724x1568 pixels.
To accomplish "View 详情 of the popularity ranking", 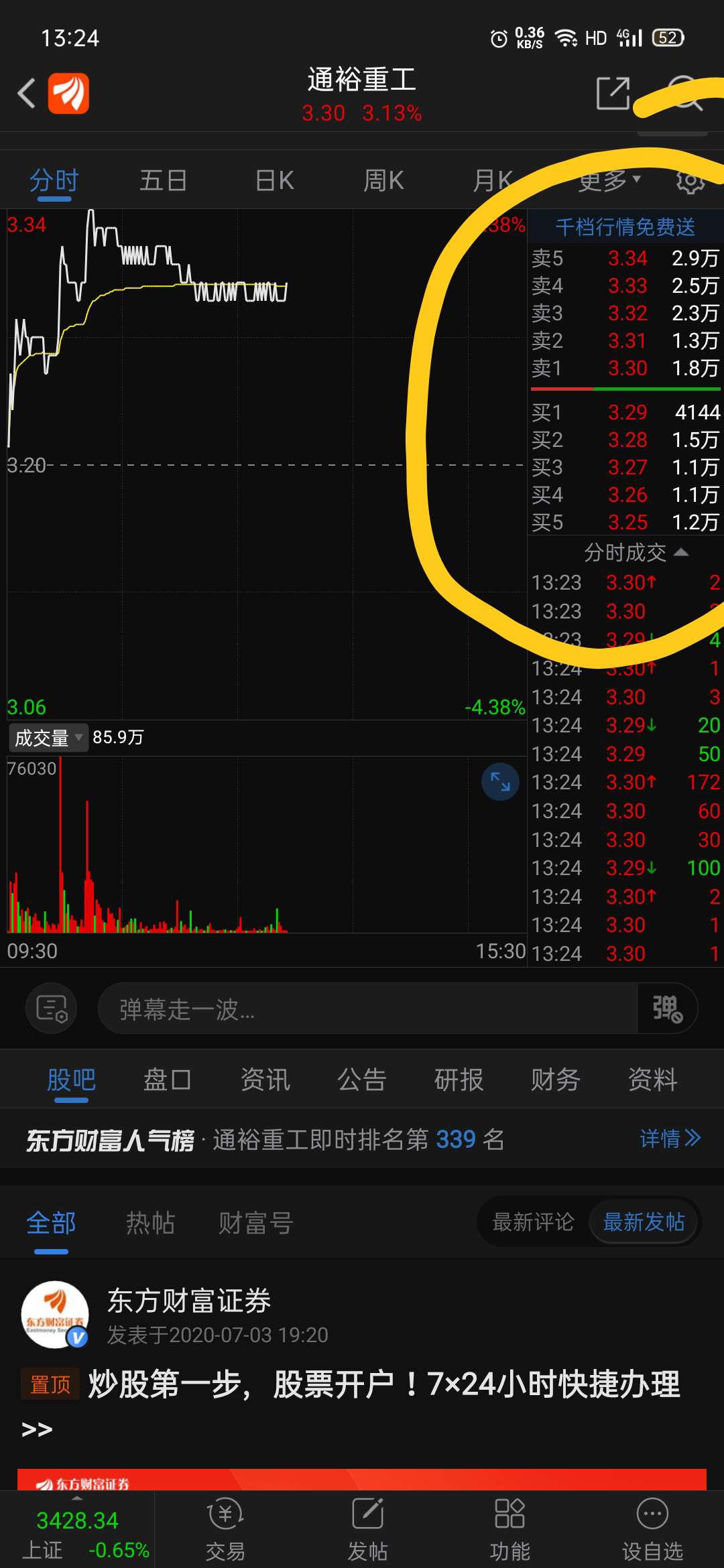I will coord(670,1139).
